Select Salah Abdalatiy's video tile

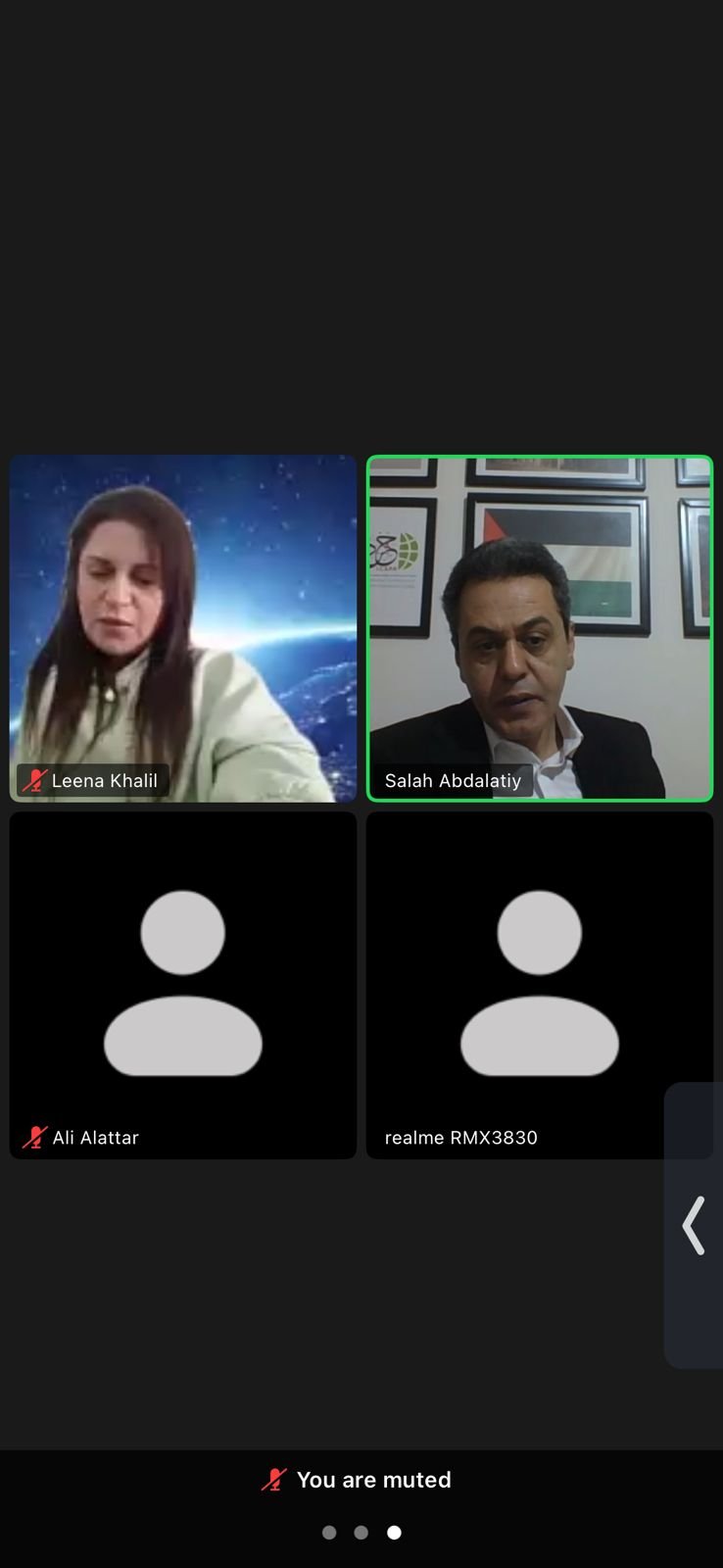point(539,627)
